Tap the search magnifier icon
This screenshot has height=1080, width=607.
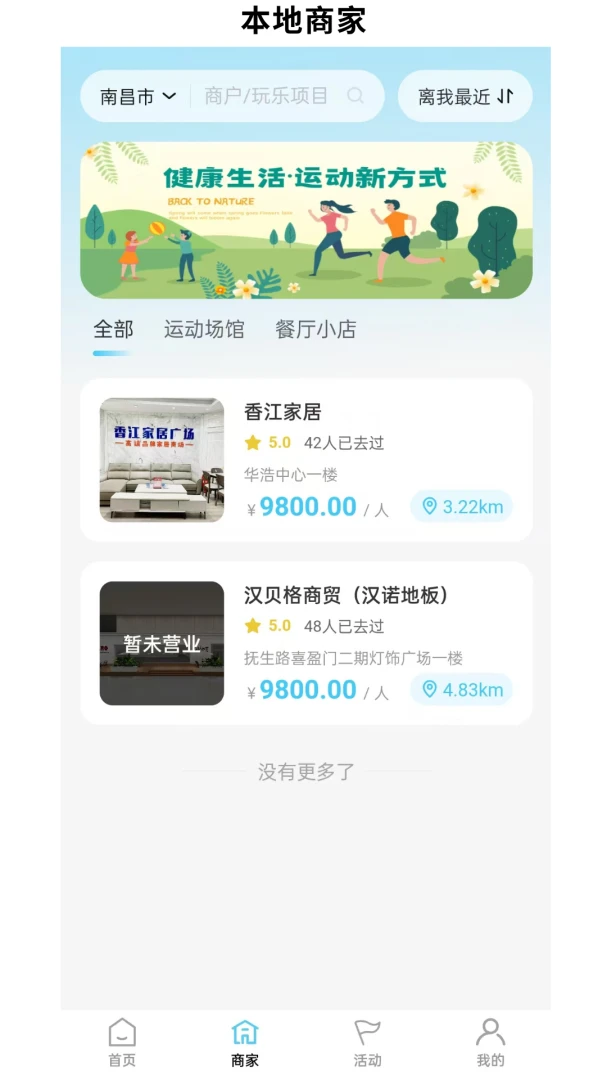coord(356,96)
